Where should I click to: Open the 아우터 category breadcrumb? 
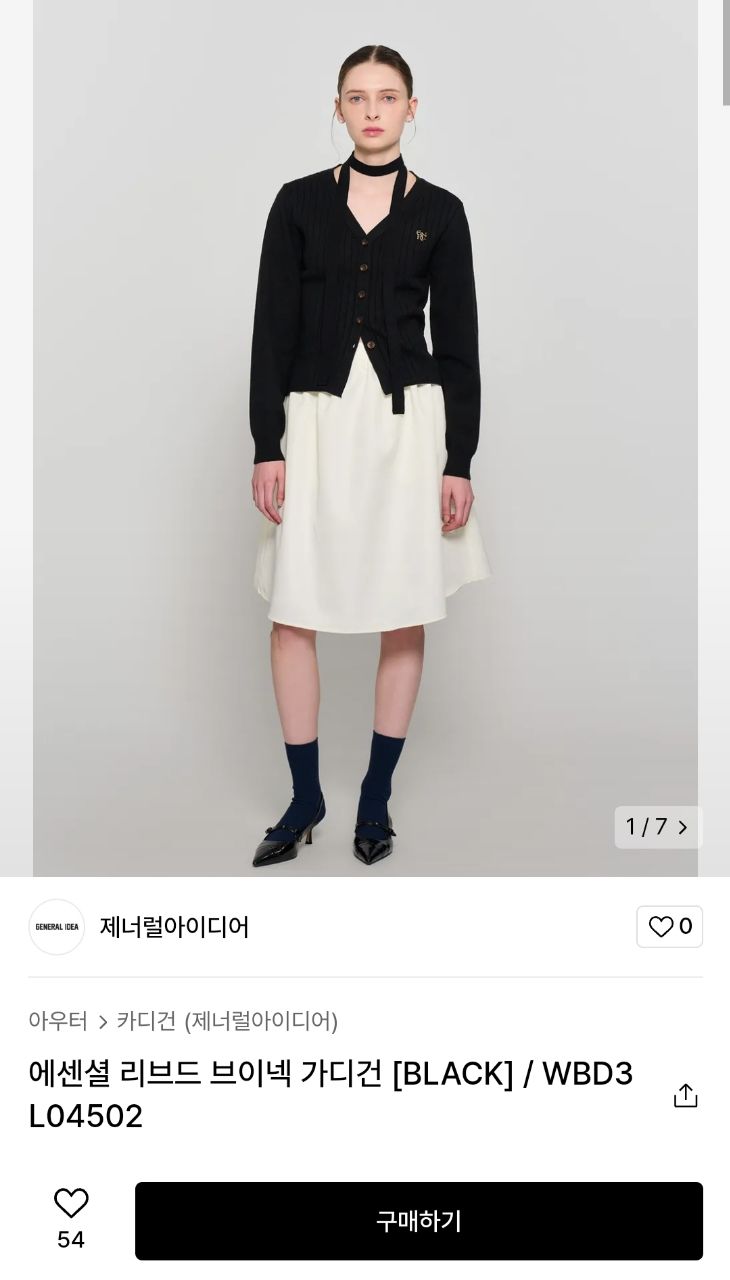click(x=58, y=1021)
